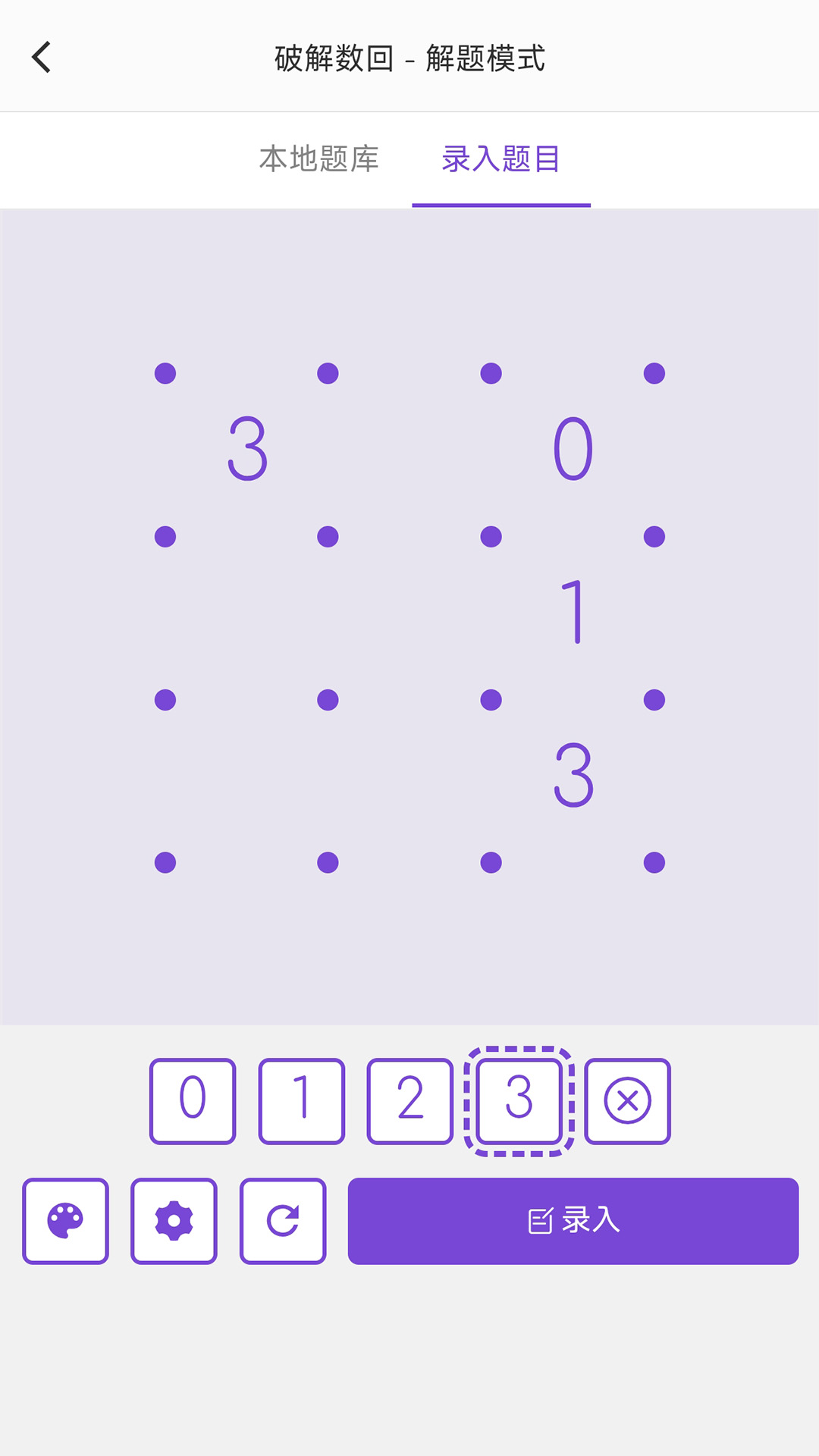Go back using the top-left arrow

pos(42,57)
